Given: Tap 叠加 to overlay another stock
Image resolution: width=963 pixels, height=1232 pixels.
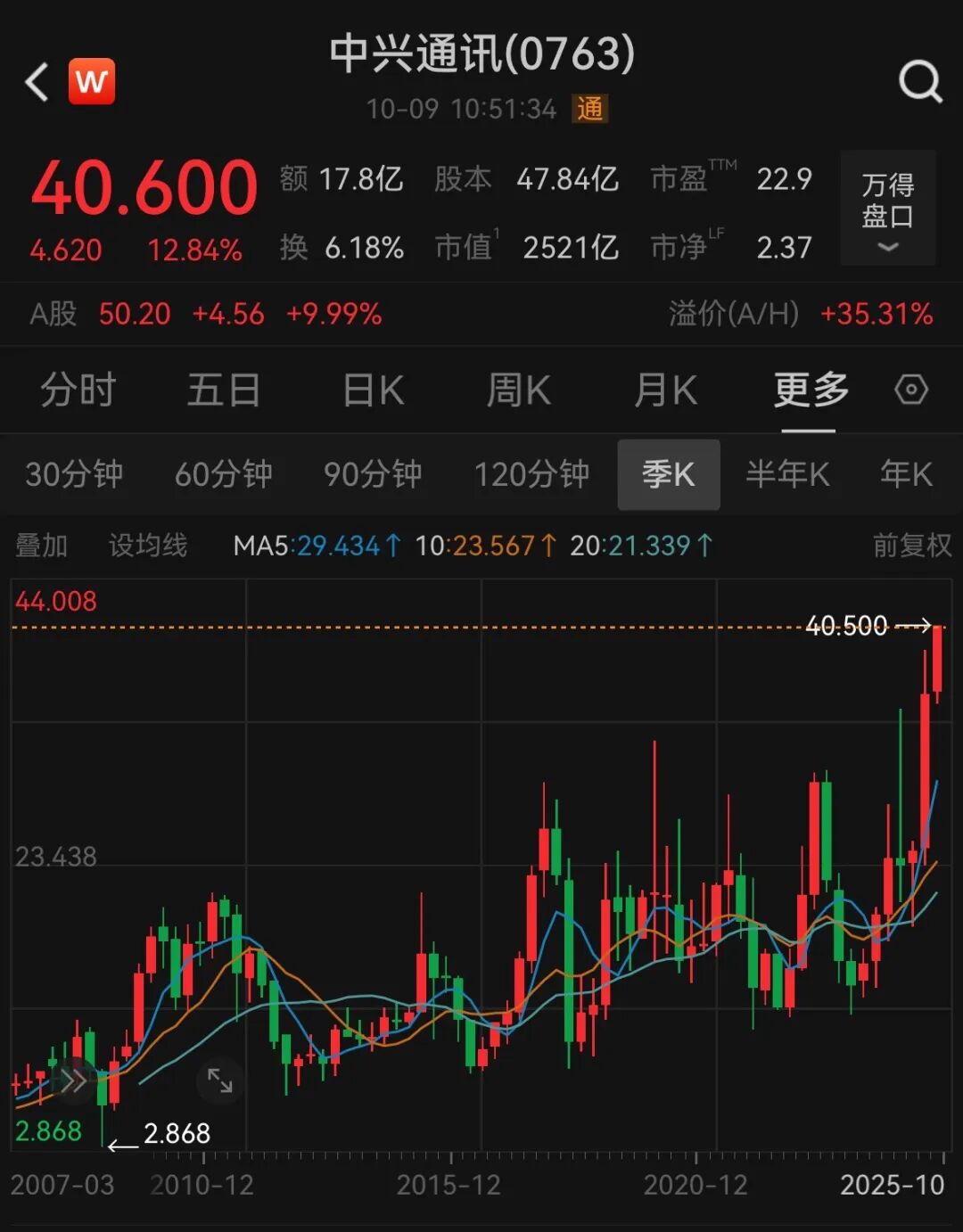Looking at the screenshot, I should coord(42,546).
